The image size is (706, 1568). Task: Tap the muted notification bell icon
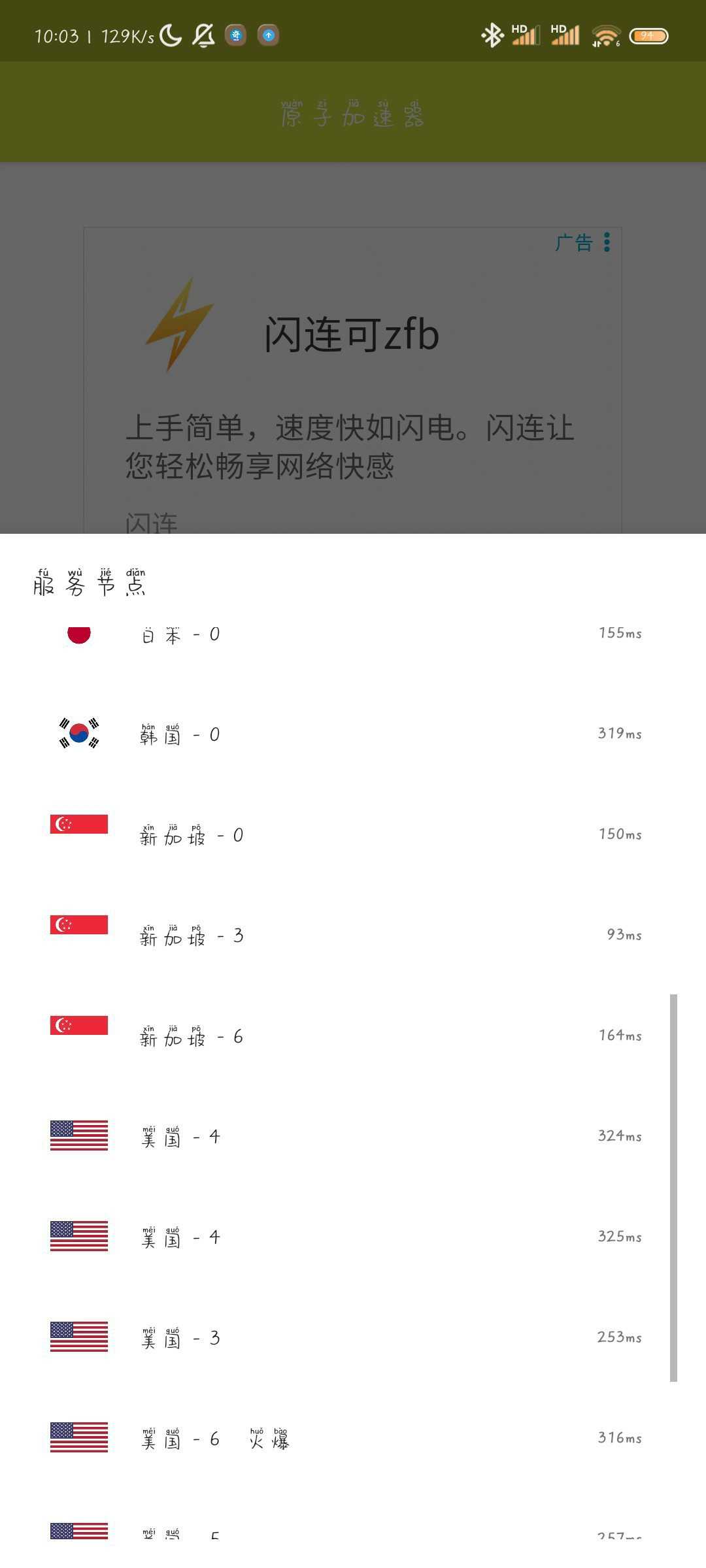203,36
